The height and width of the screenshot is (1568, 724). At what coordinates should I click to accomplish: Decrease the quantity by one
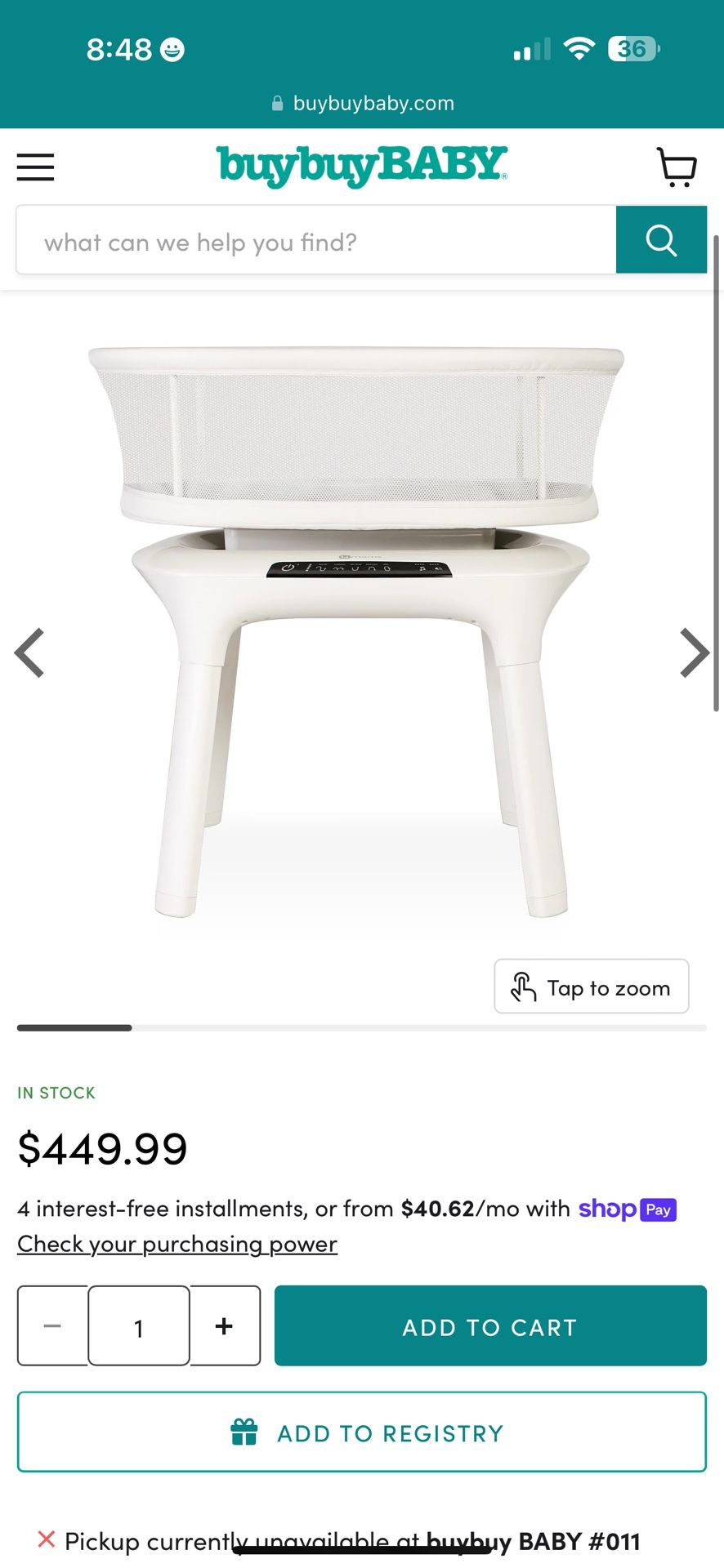point(52,1326)
